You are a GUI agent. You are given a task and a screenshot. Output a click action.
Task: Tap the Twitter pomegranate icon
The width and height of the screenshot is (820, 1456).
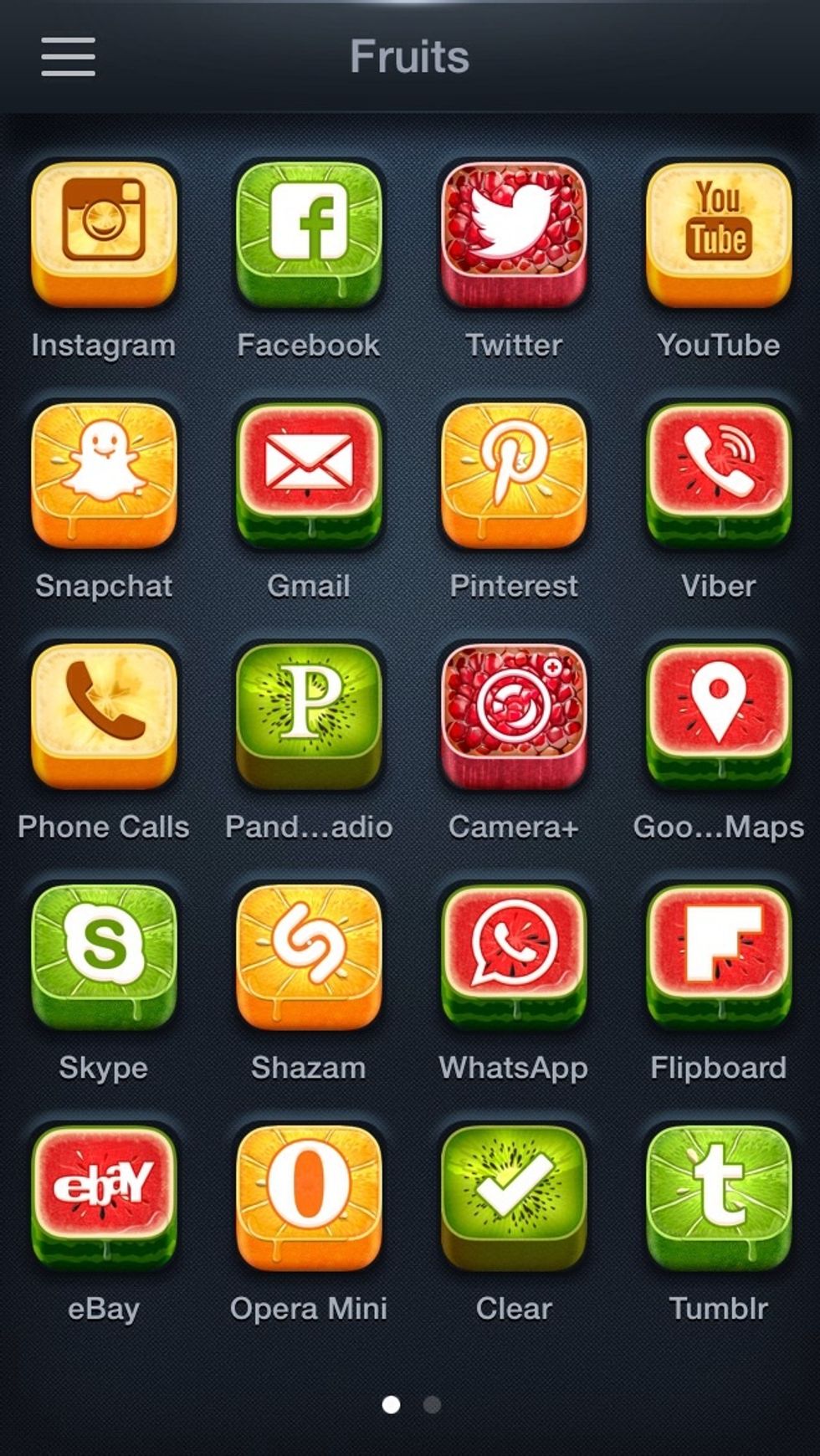(x=514, y=235)
